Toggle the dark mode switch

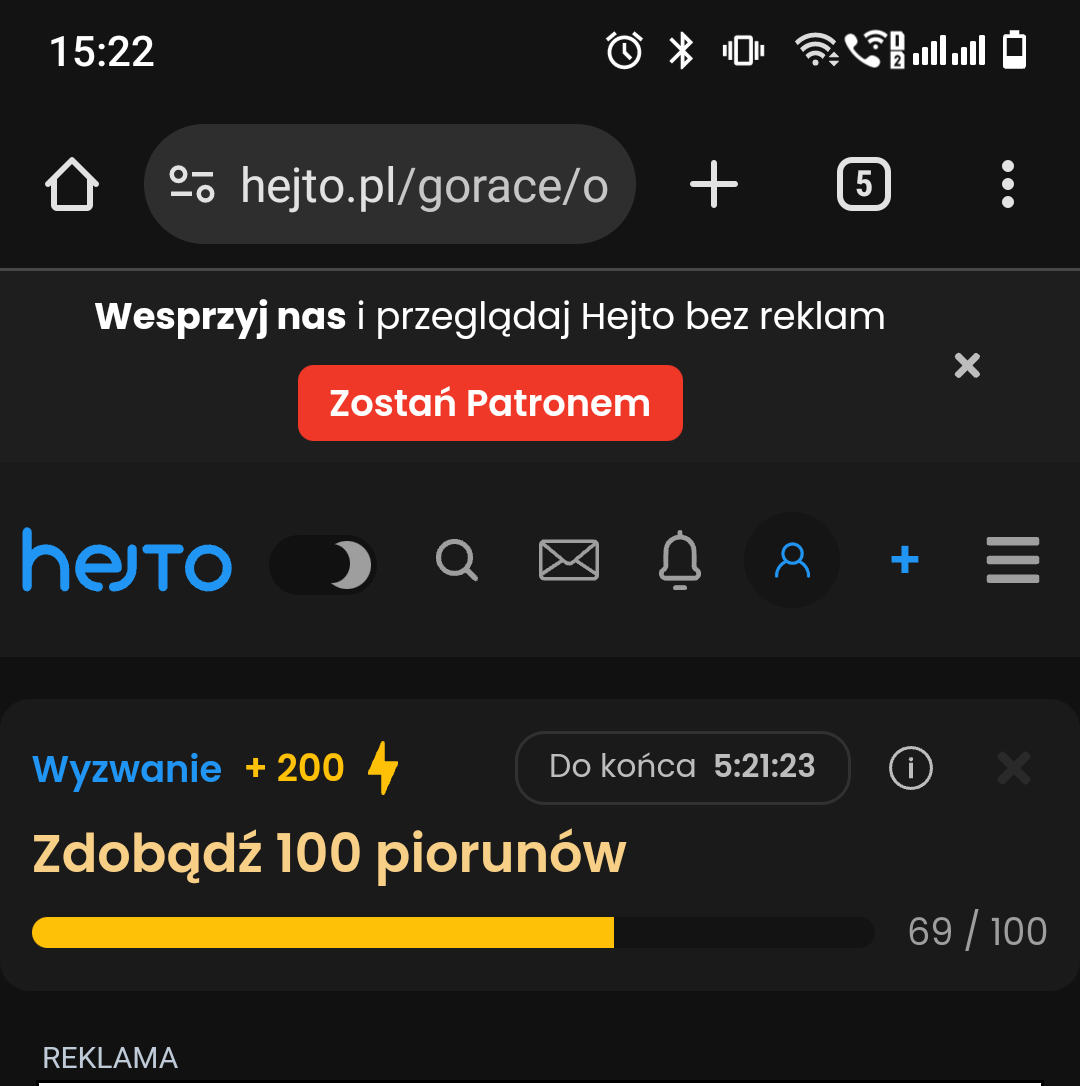(x=323, y=565)
